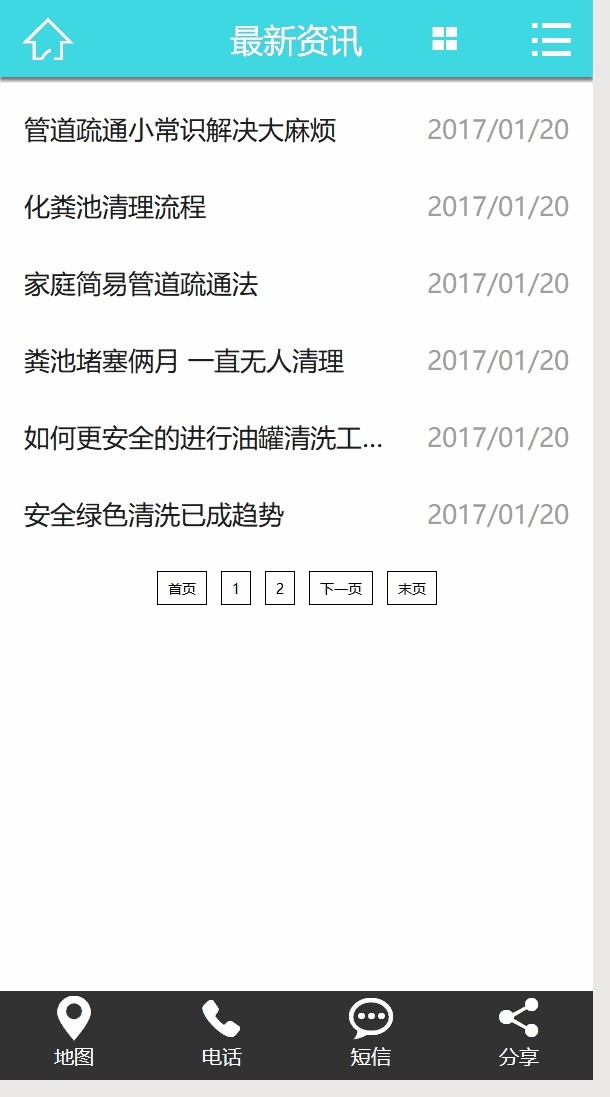
Task: Select page 1 in pagination
Action: (236, 588)
